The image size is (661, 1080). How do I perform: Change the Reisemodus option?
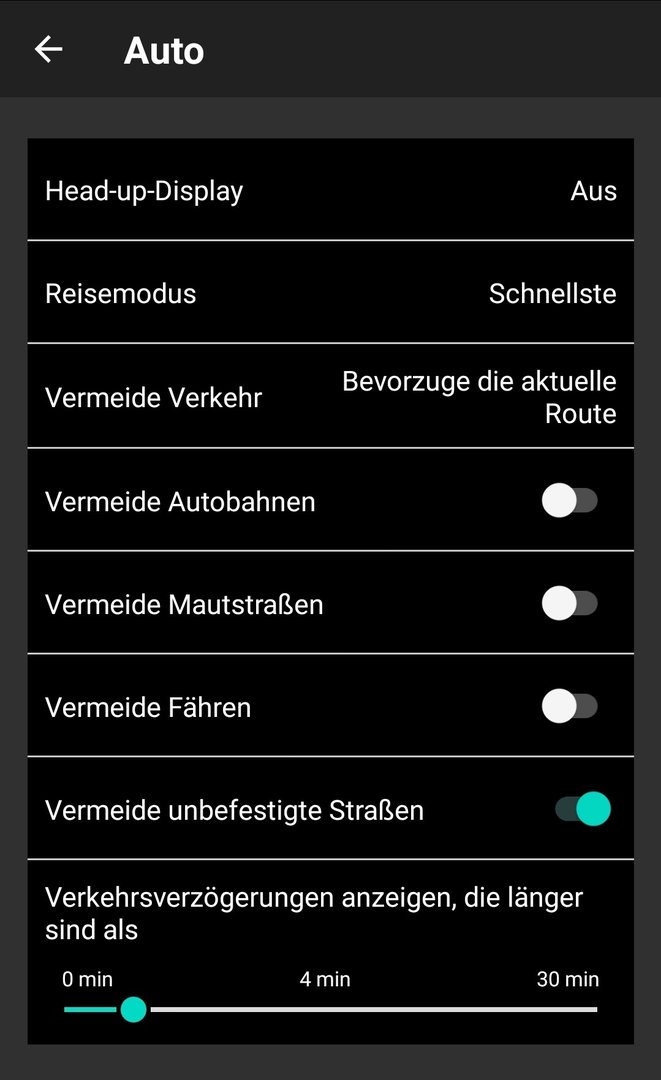pyautogui.click(x=330, y=294)
